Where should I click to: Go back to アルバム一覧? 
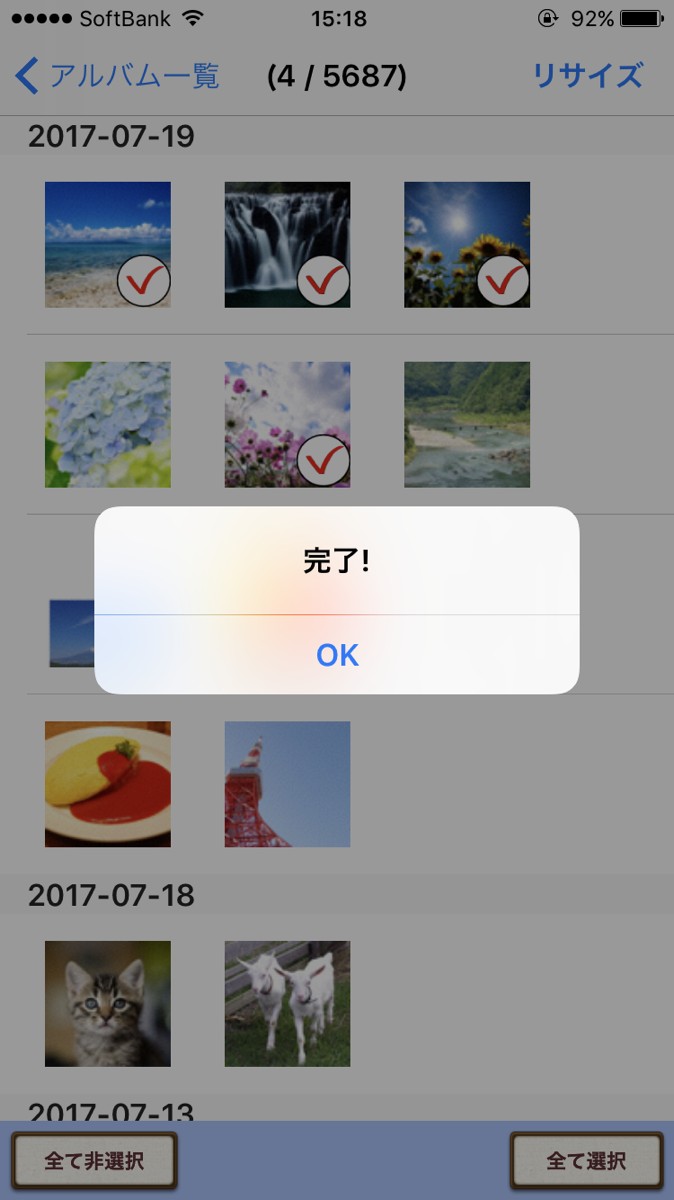coord(118,76)
